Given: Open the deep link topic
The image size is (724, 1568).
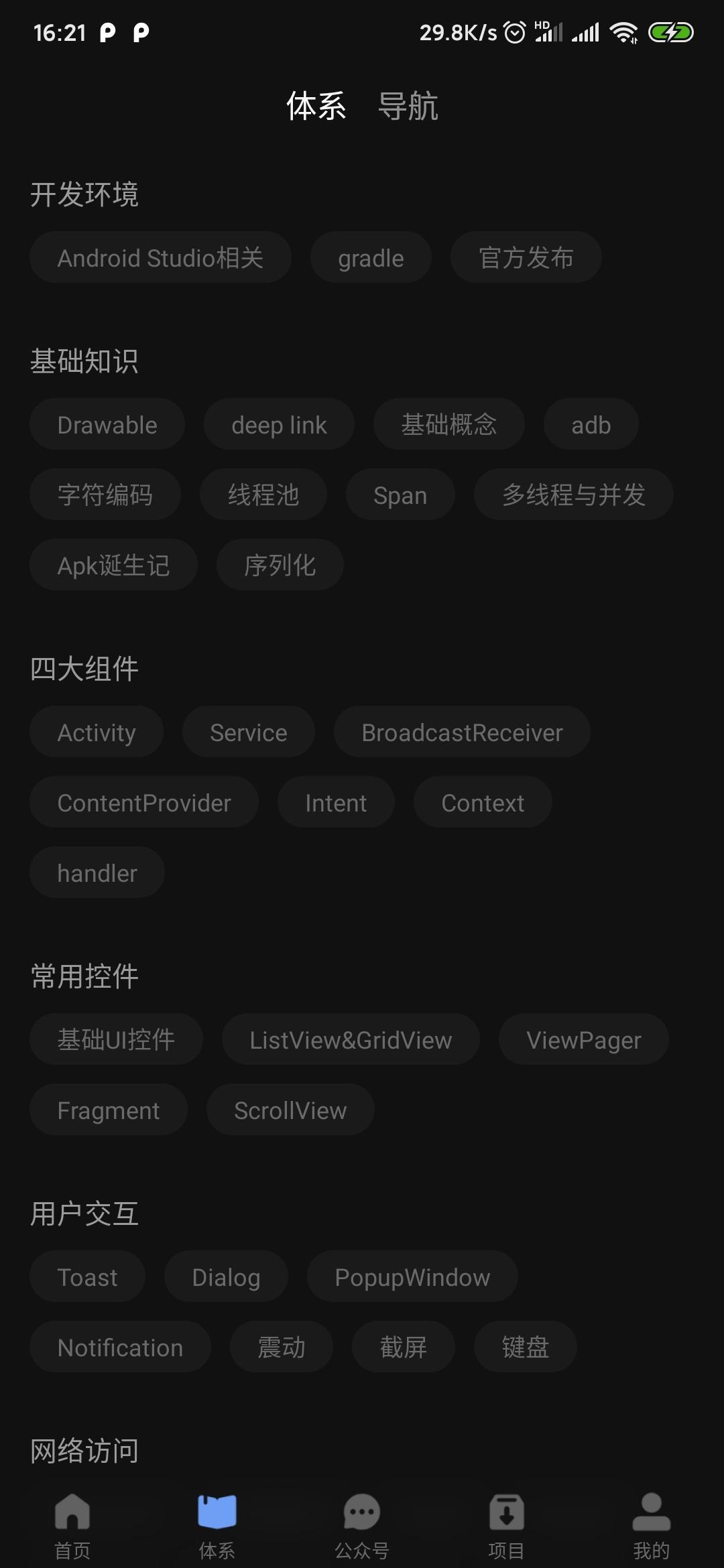Looking at the screenshot, I should 279,425.
